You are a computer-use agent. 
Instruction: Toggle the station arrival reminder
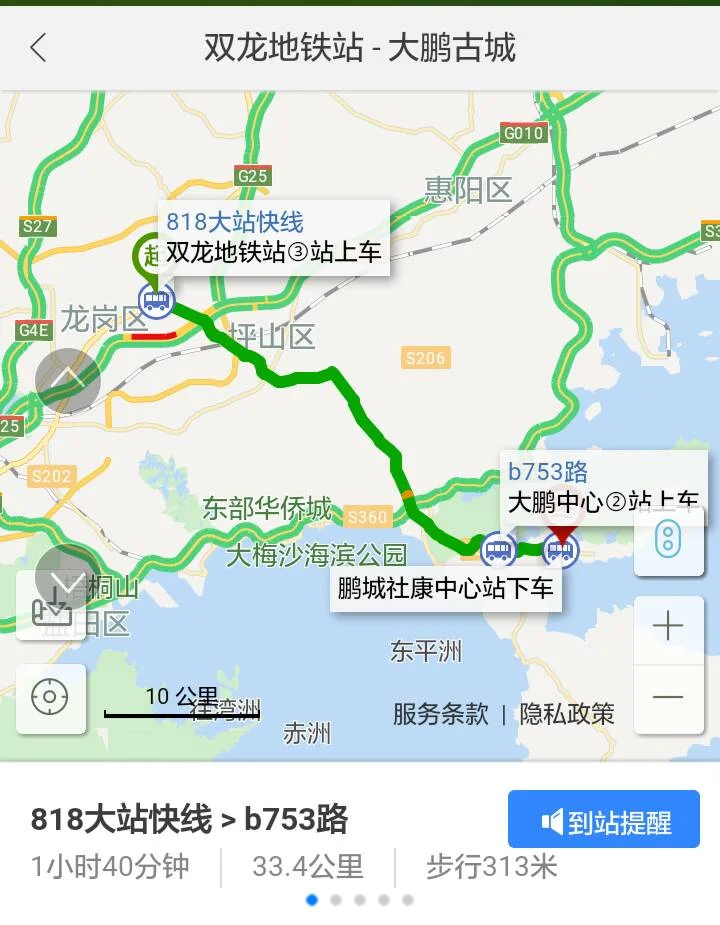coord(603,819)
